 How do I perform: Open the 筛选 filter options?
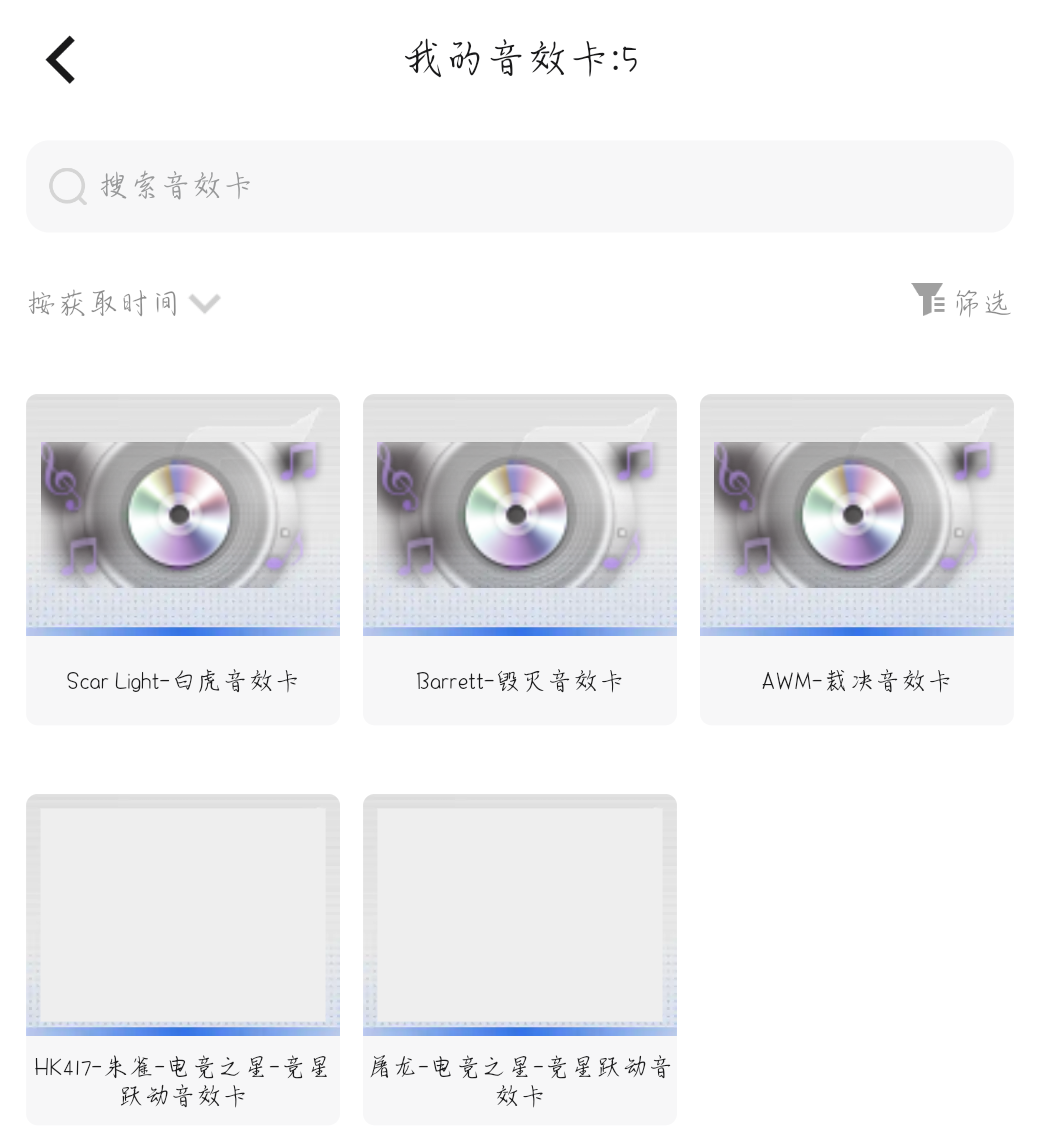pyautogui.click(x=961, y=301)
